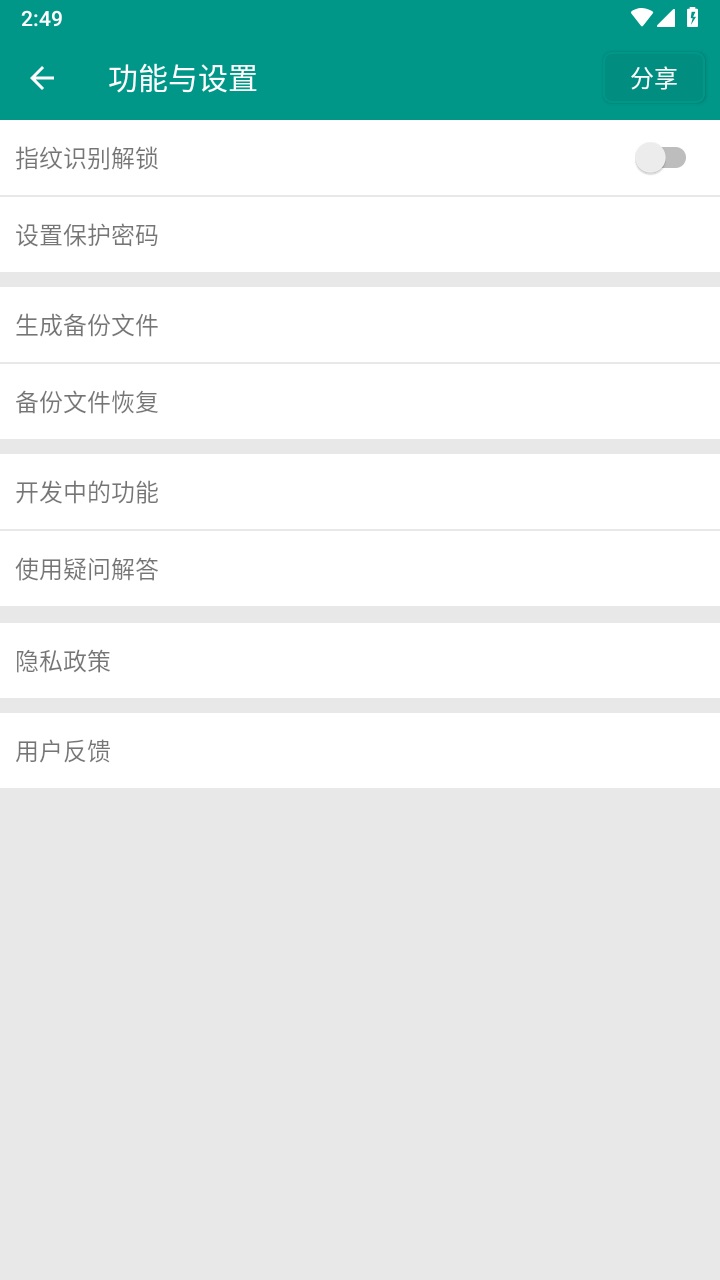The height and width of the screenshot is (1280, 720).
Task: Tap the 分享 share button
Action: [654, 77]
